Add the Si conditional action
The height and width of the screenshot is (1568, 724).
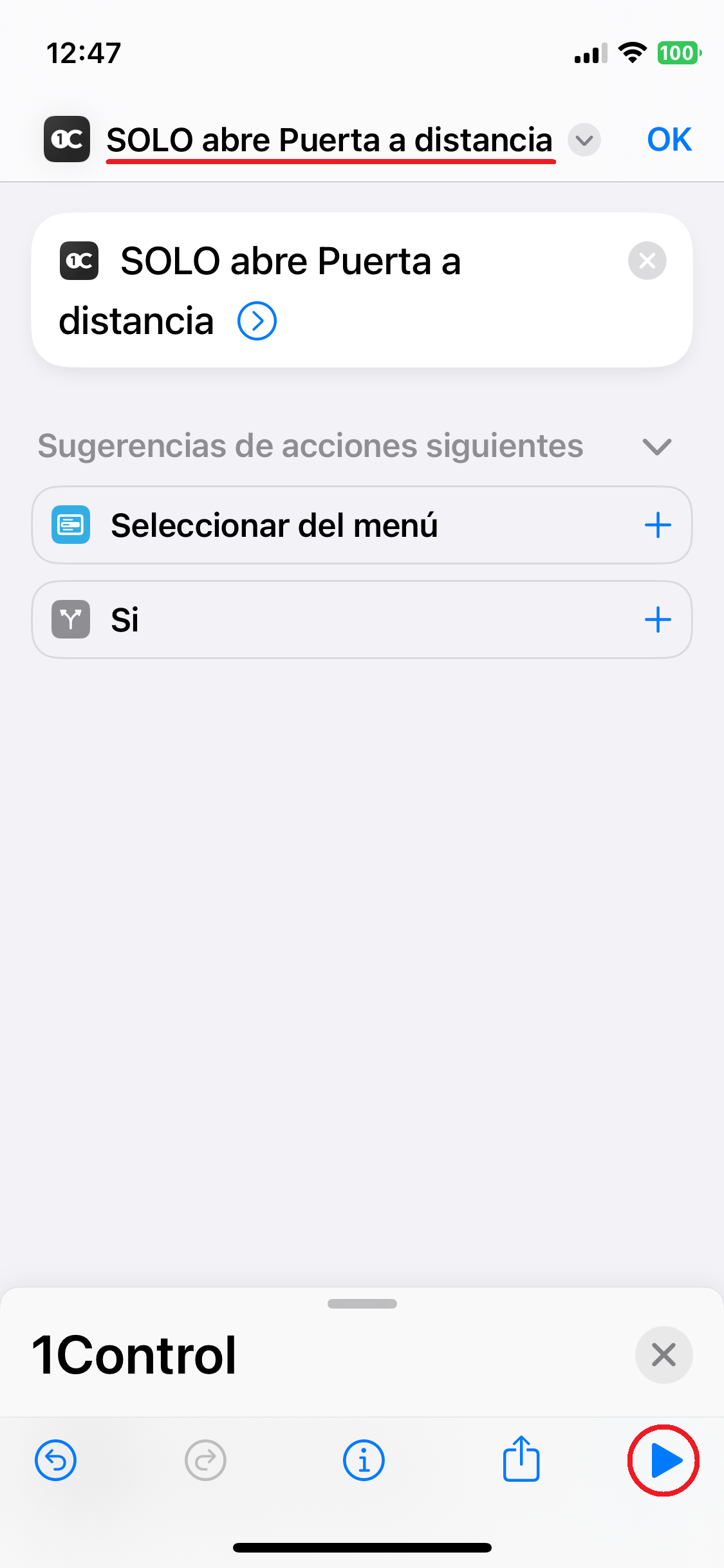coord(658,620)
